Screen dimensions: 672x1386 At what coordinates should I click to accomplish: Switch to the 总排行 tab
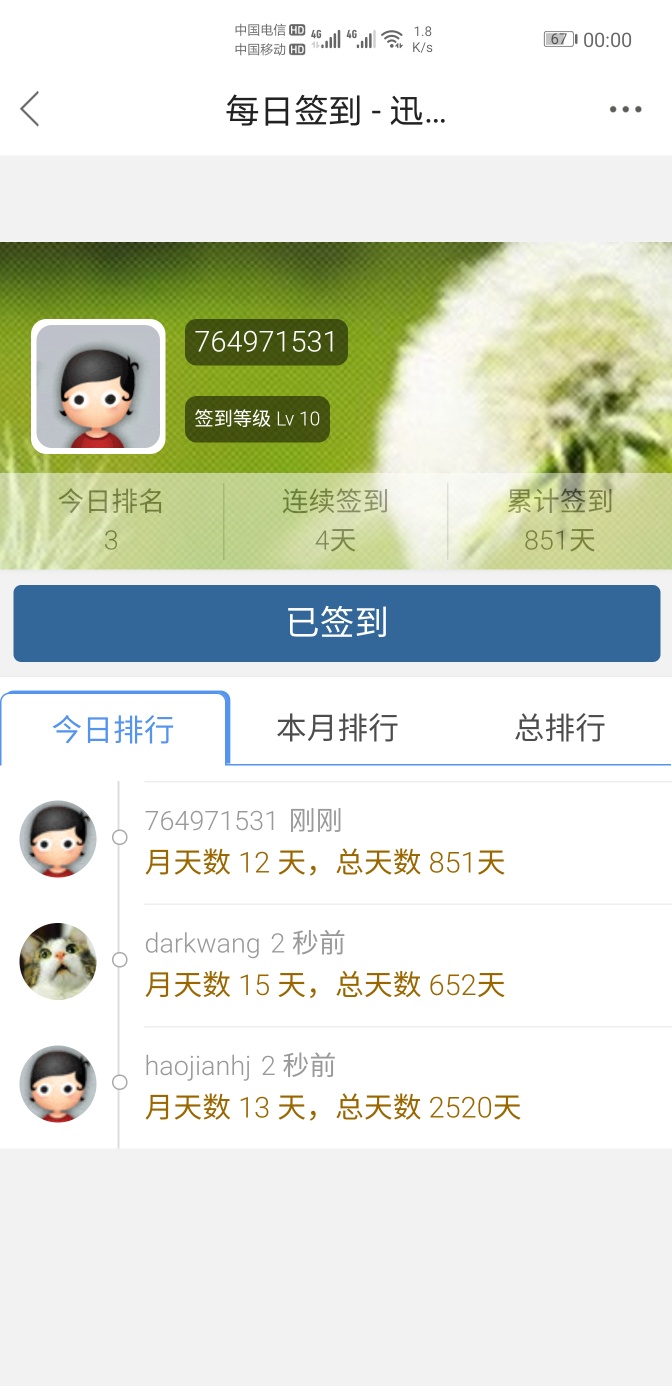pyautogui.click(x=560, y=728)
